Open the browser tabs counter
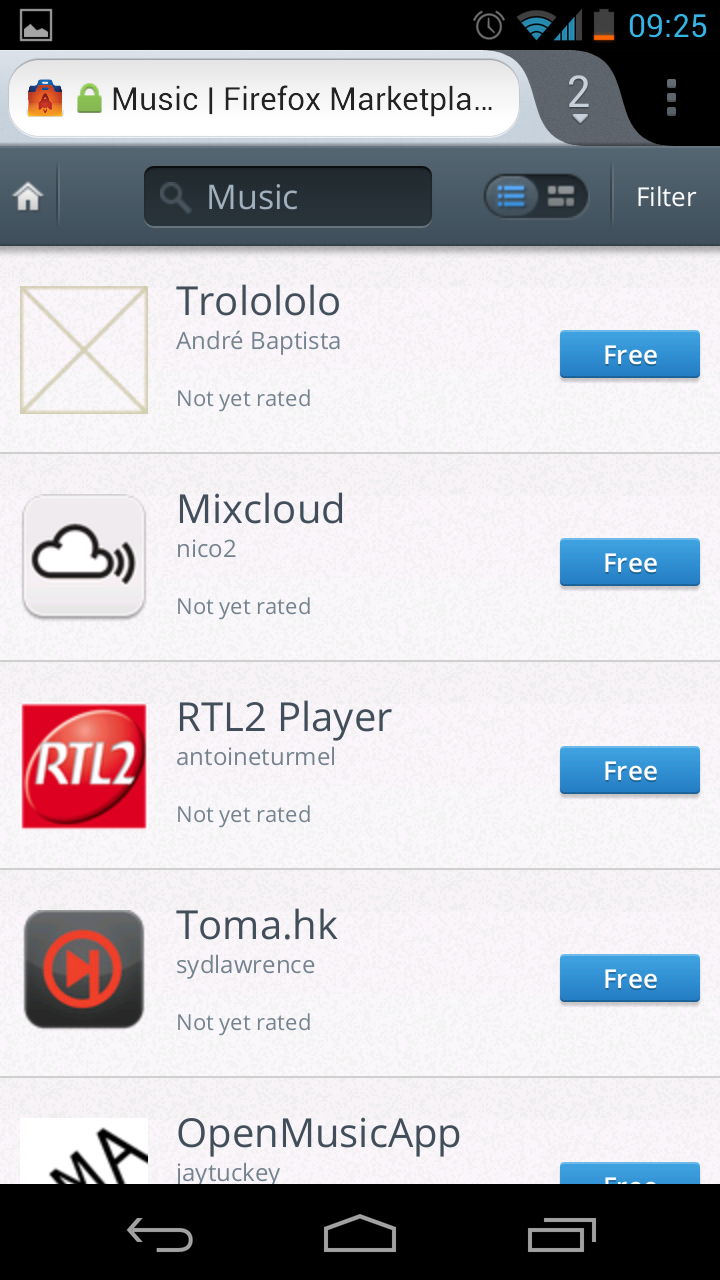Screen dimensions: 720x1280 tap(578, 98)
